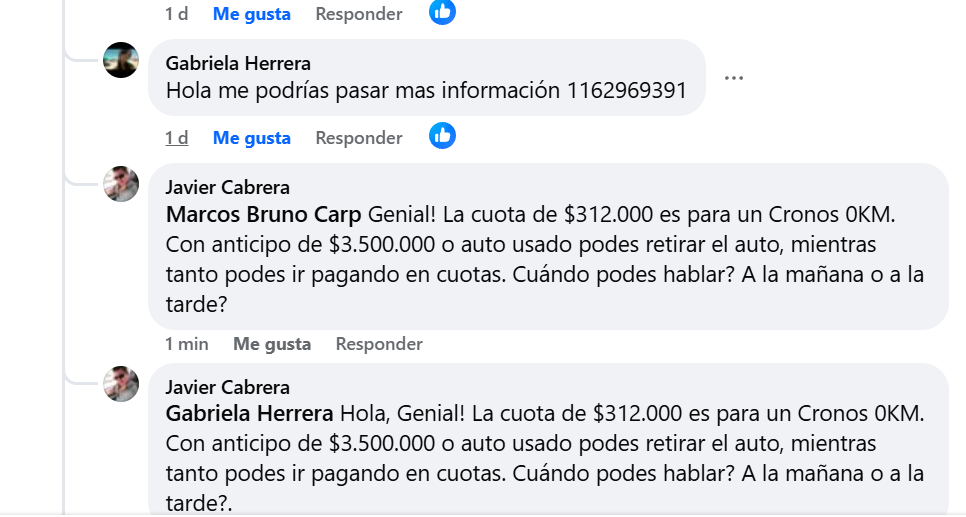Reply to Gabriela Herrera's comment

(358, 138)
